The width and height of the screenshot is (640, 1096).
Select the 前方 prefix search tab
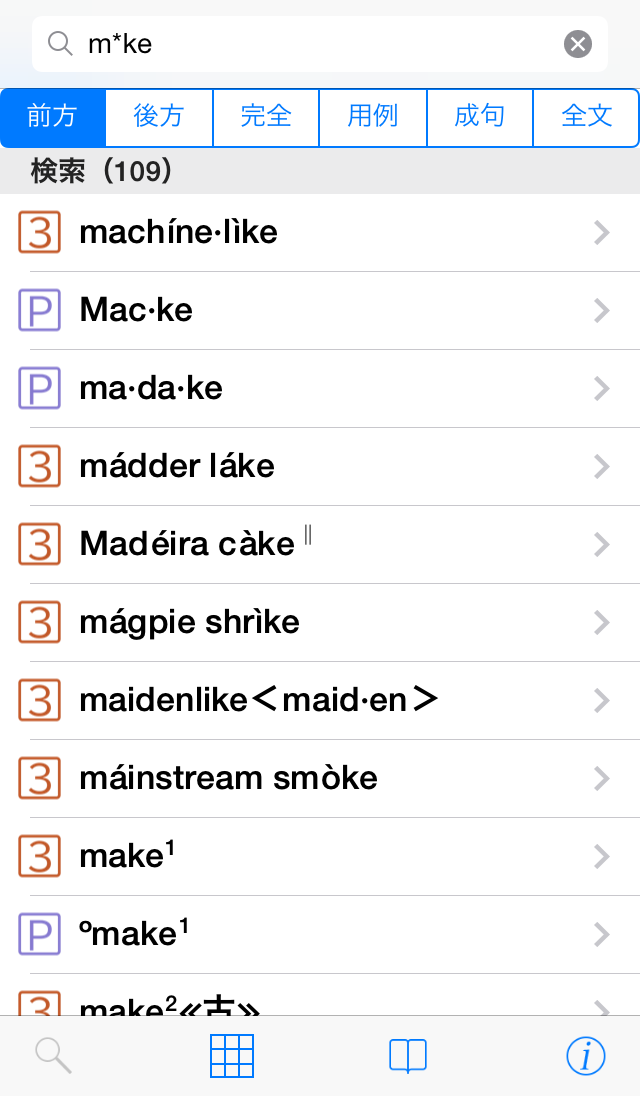[53, 117]
